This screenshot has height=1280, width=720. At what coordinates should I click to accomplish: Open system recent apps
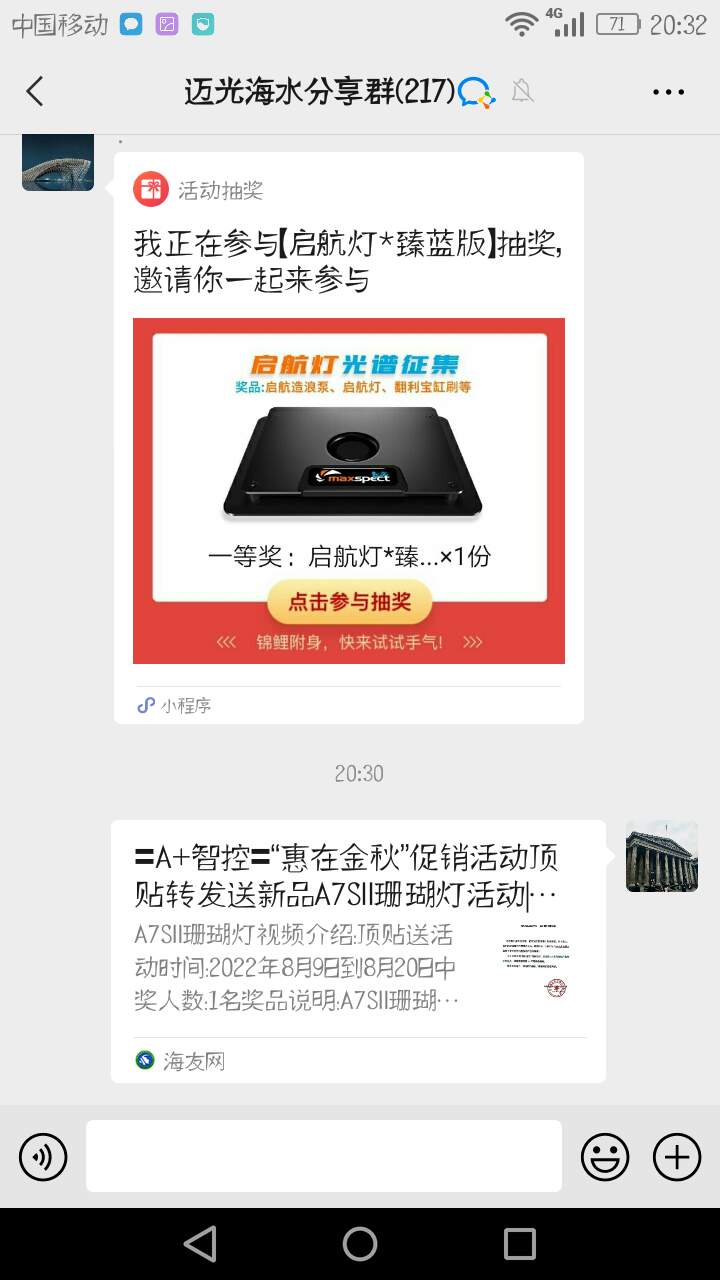click(x=520, y=1244)
